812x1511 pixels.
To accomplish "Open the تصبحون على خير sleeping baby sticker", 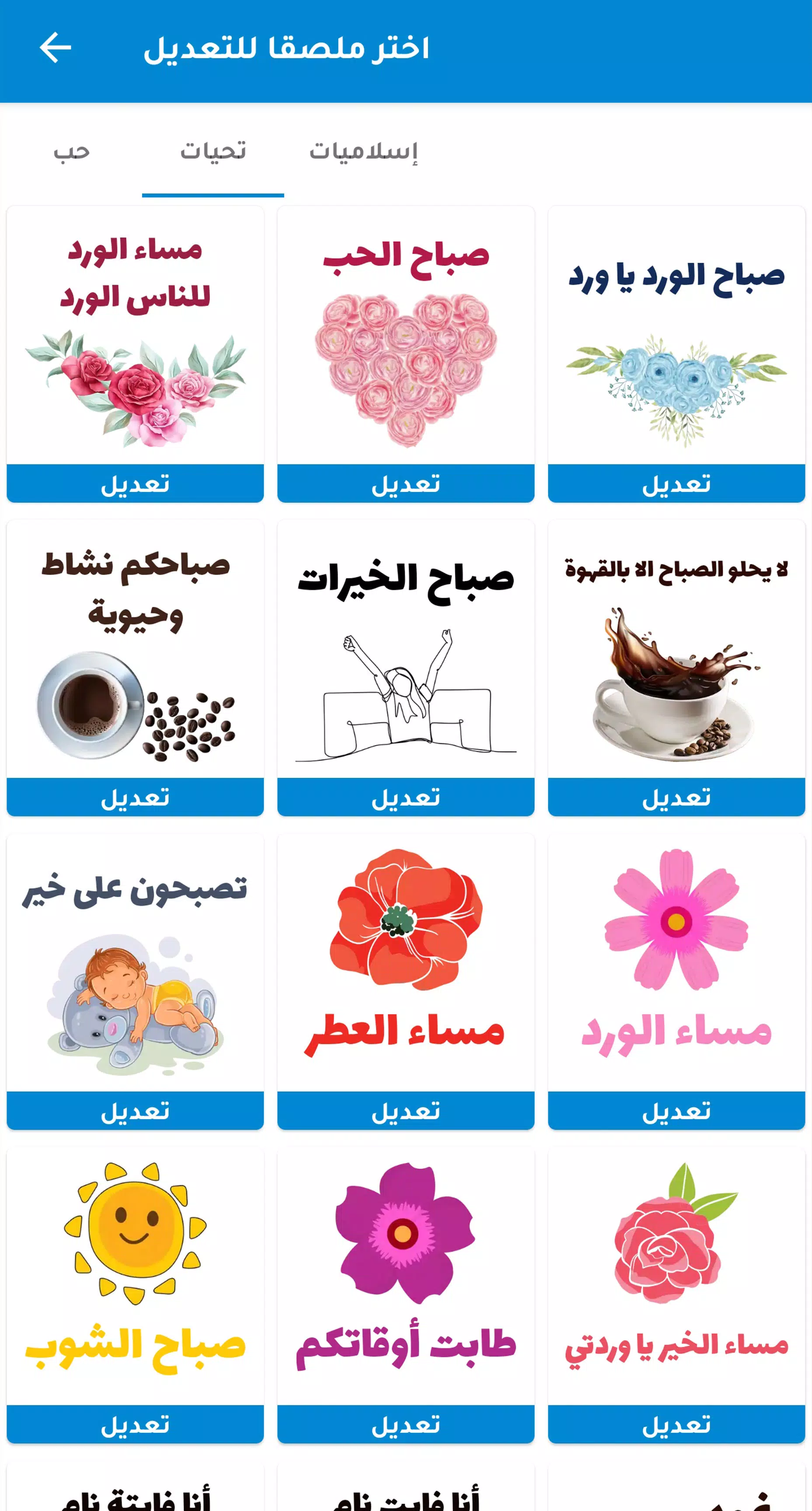I will tap(135, 963).
